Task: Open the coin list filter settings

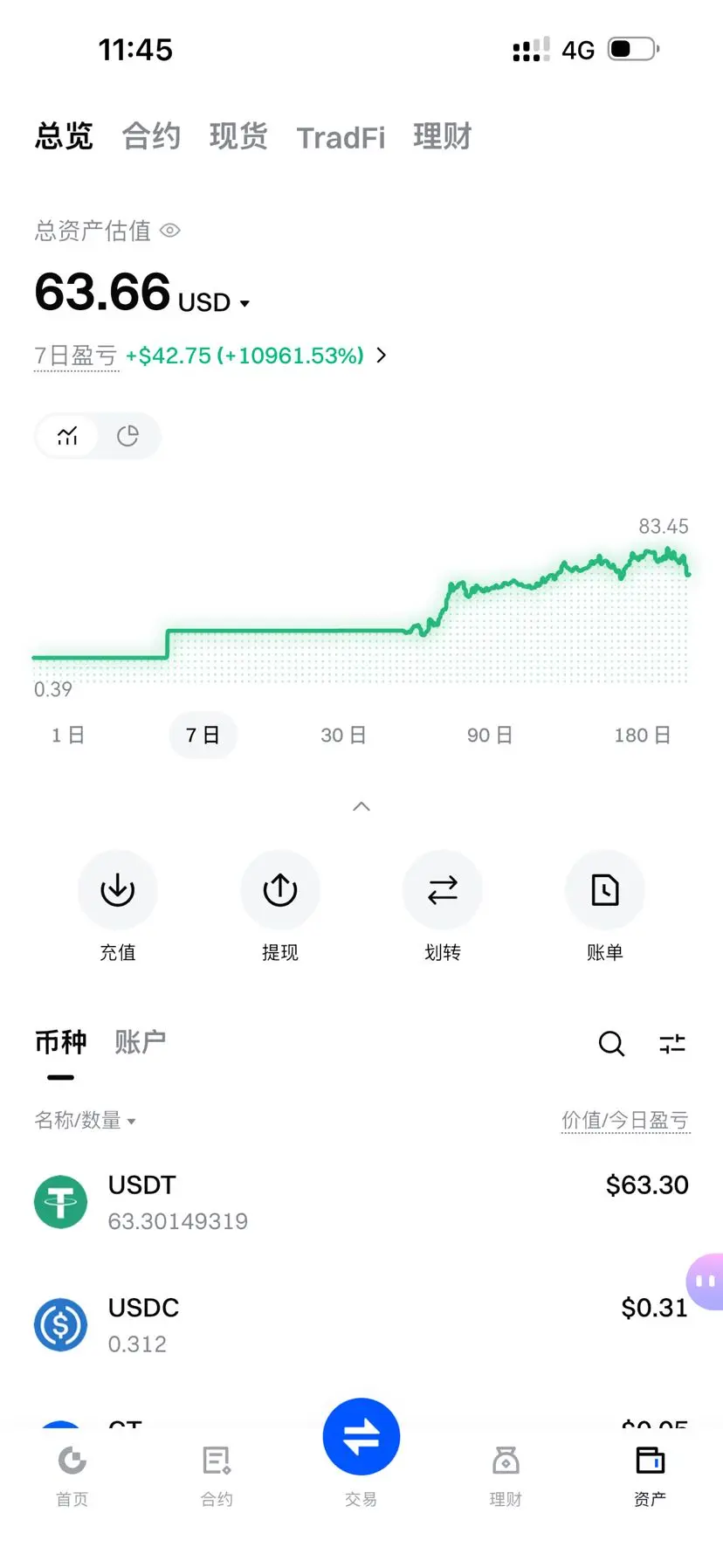Action: coord(672,1043)
